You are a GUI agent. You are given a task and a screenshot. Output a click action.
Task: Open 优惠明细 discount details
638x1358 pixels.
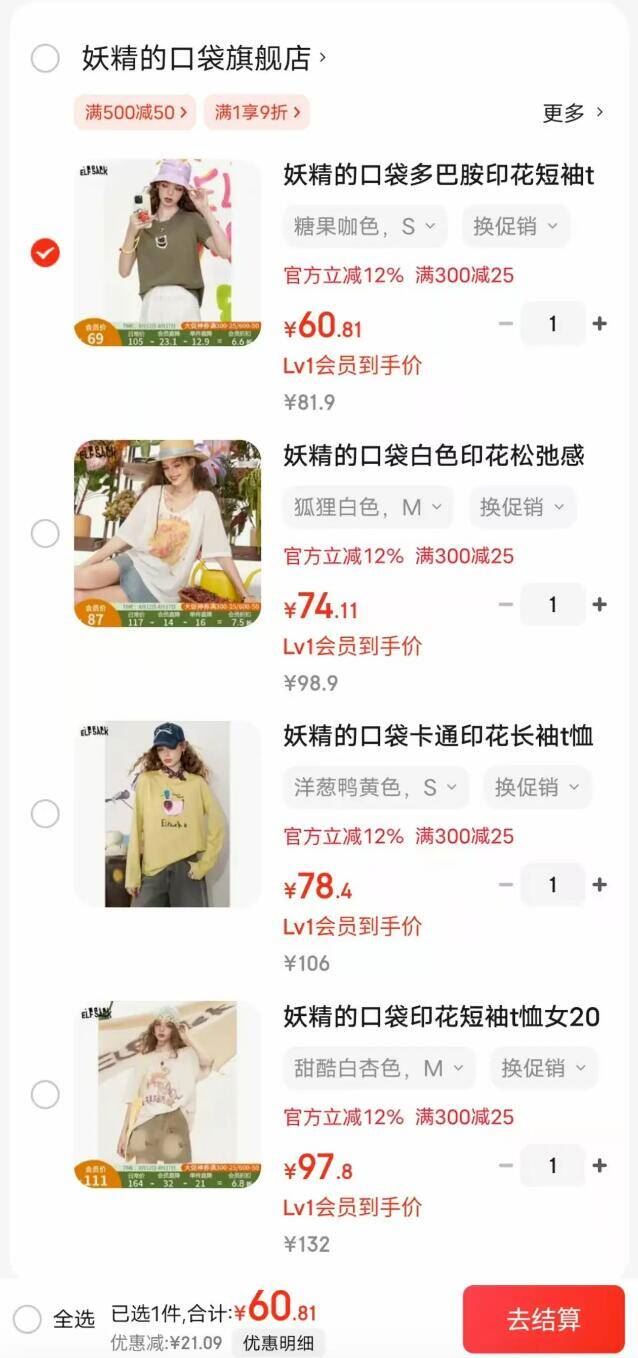tap(278, 1343)
